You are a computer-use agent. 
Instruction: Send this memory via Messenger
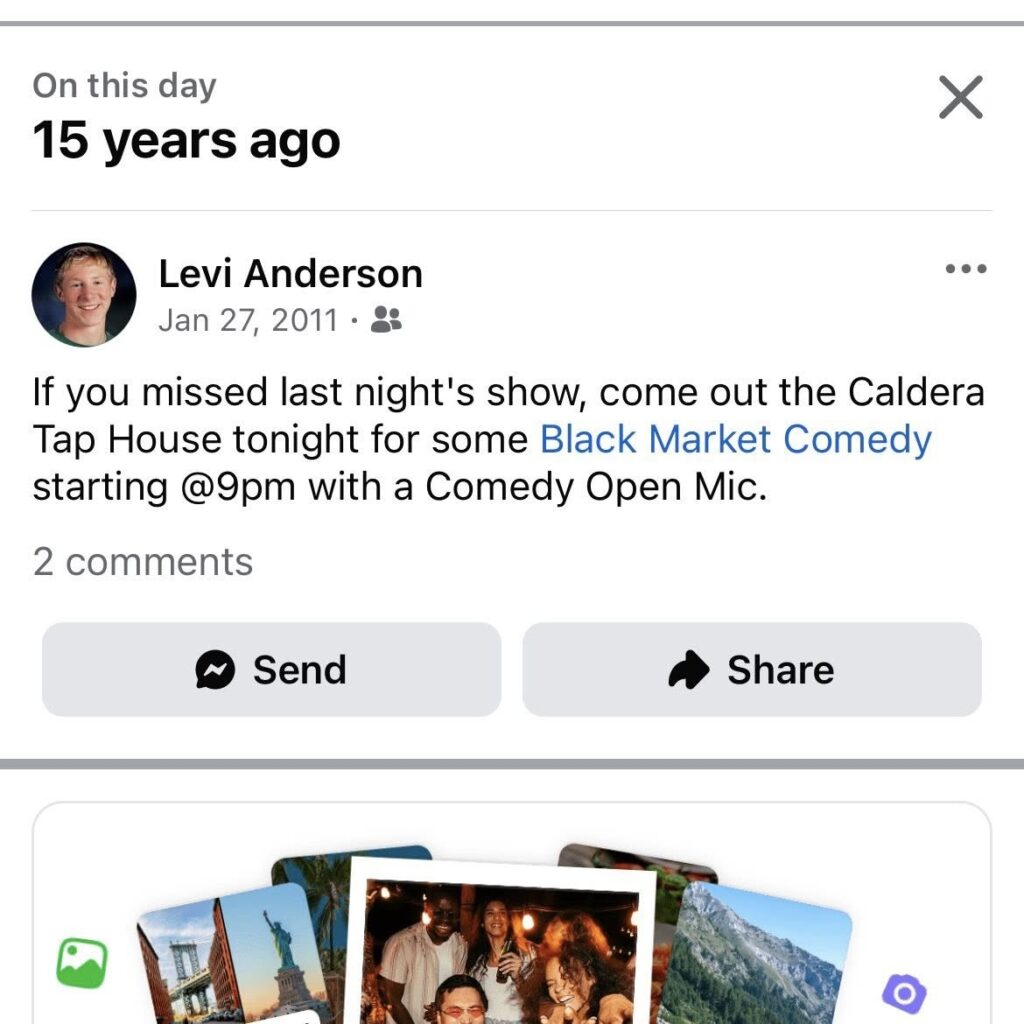pos(271,670)
